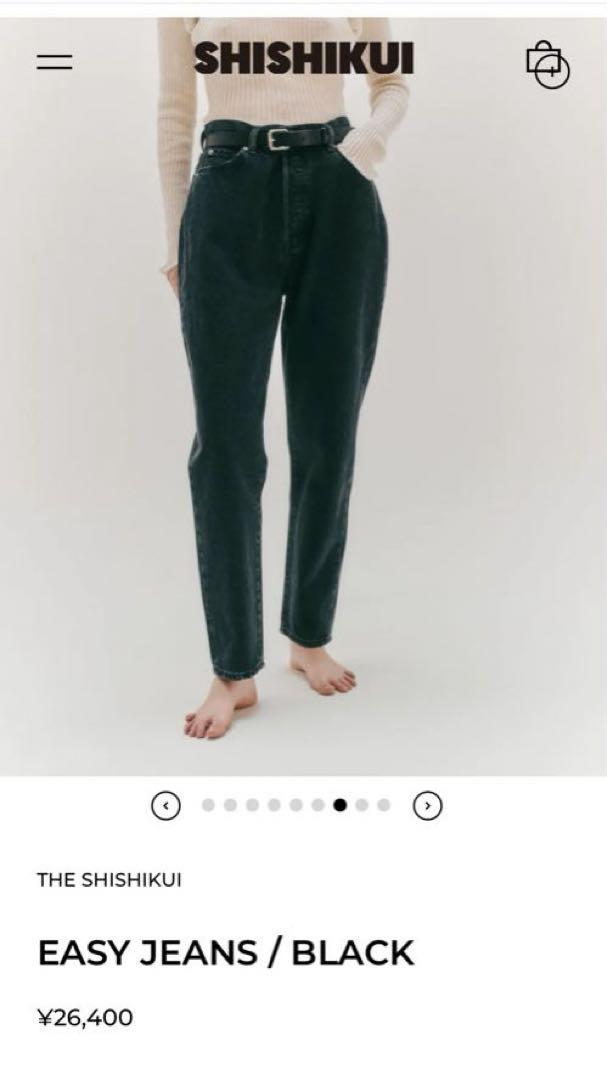Jump to the last image dot
Screen dimensions: 607x1080
pyautogui.click(x=384, y=805)
